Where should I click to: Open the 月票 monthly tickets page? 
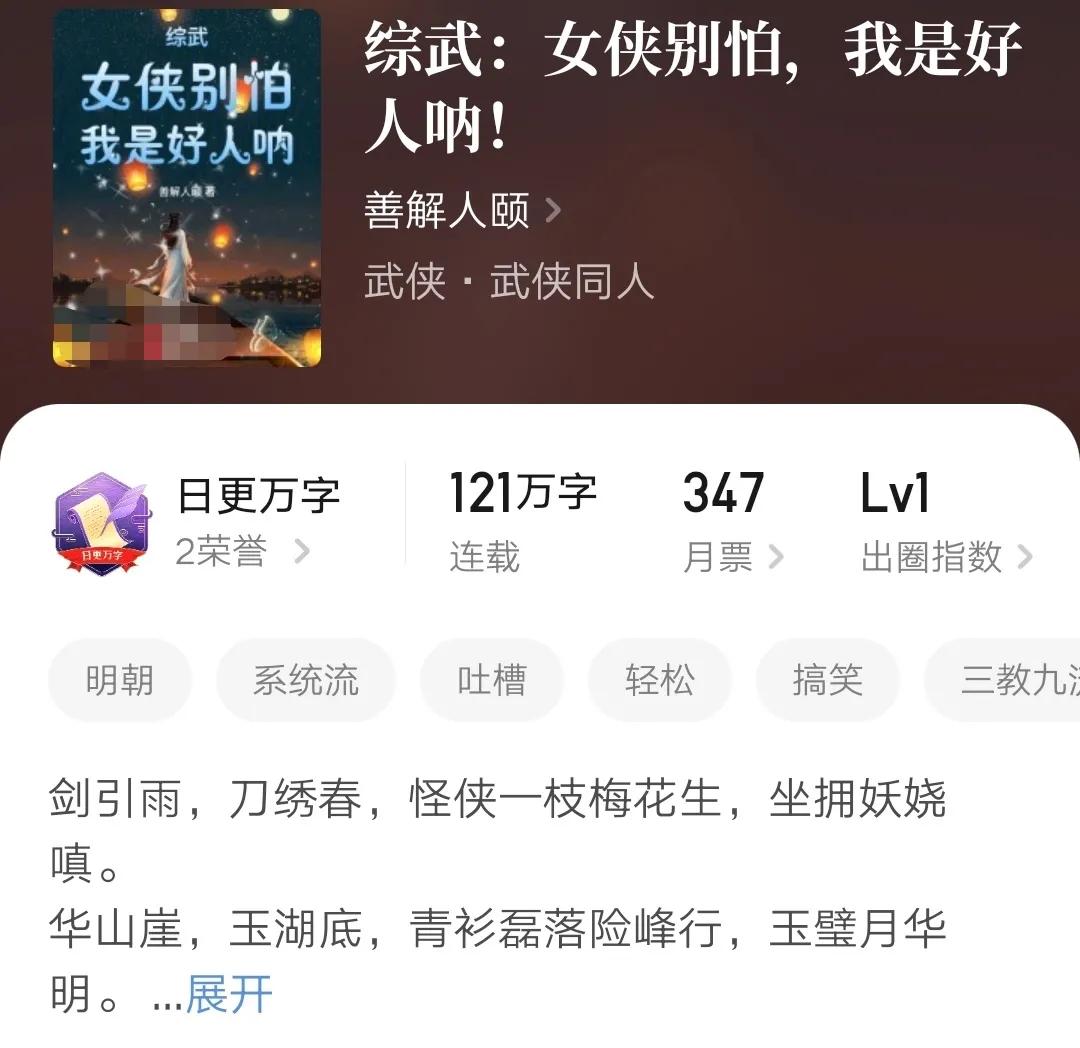[732, 557]
